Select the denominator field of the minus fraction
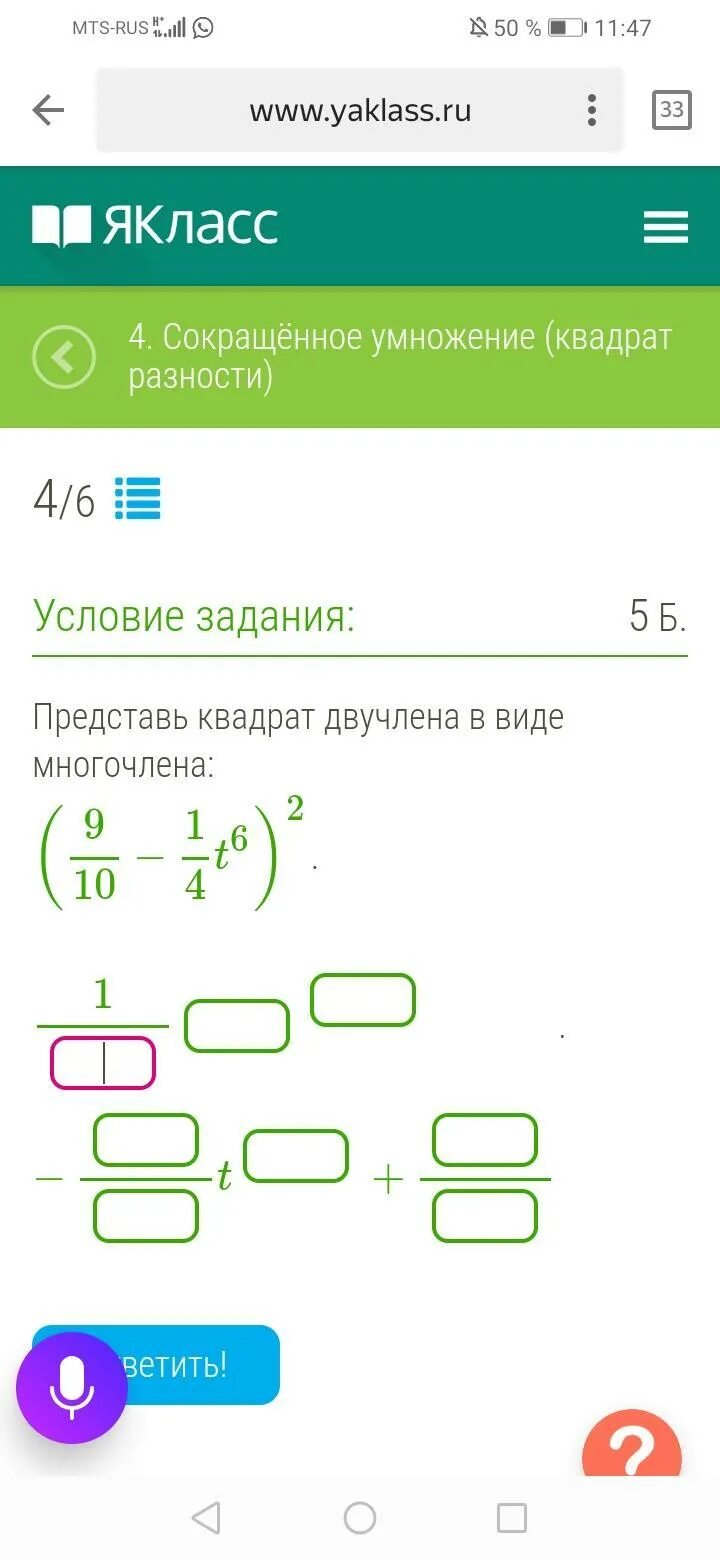 point(146,1216)
